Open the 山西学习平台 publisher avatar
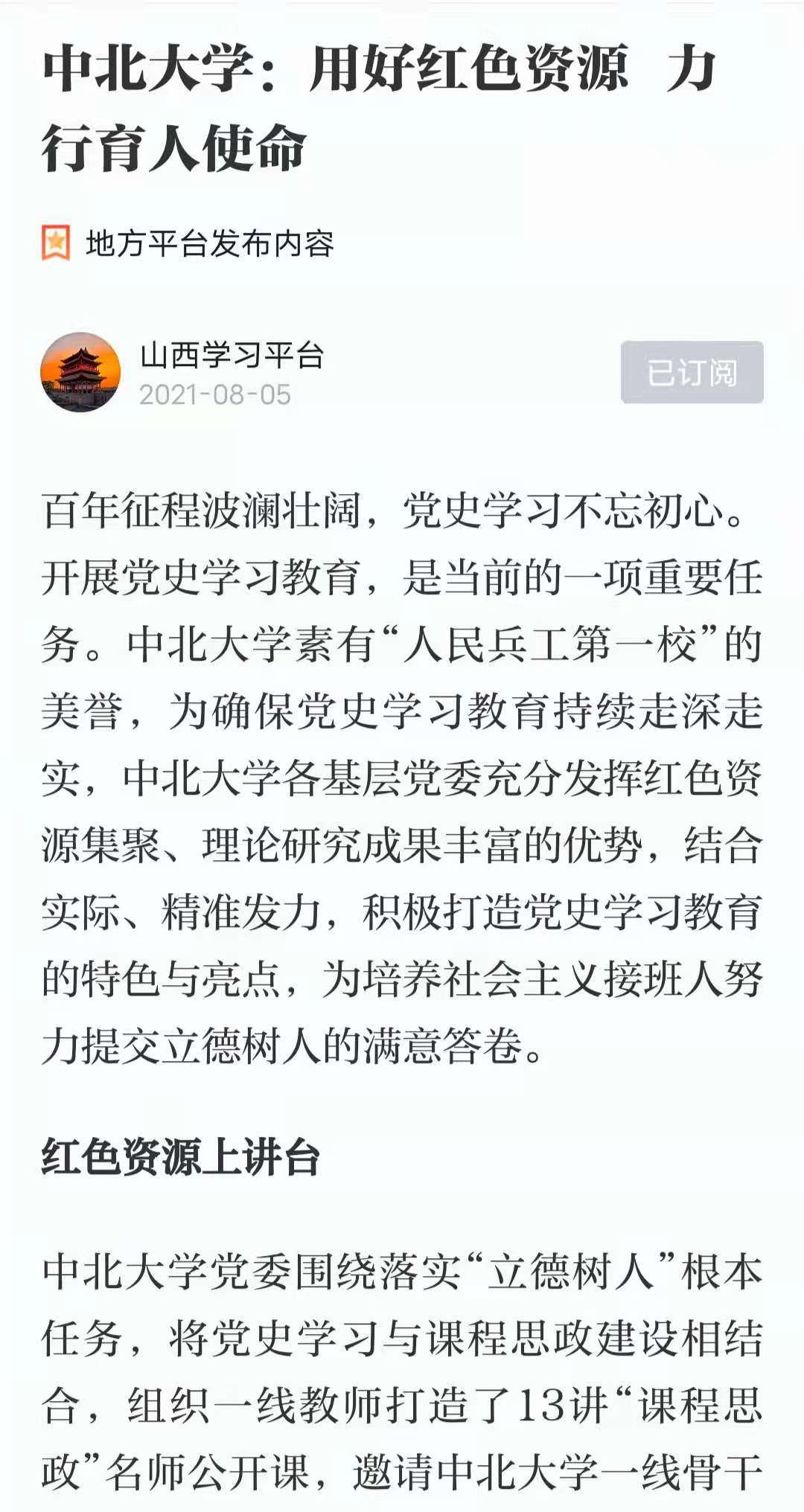 coord(80,372)
